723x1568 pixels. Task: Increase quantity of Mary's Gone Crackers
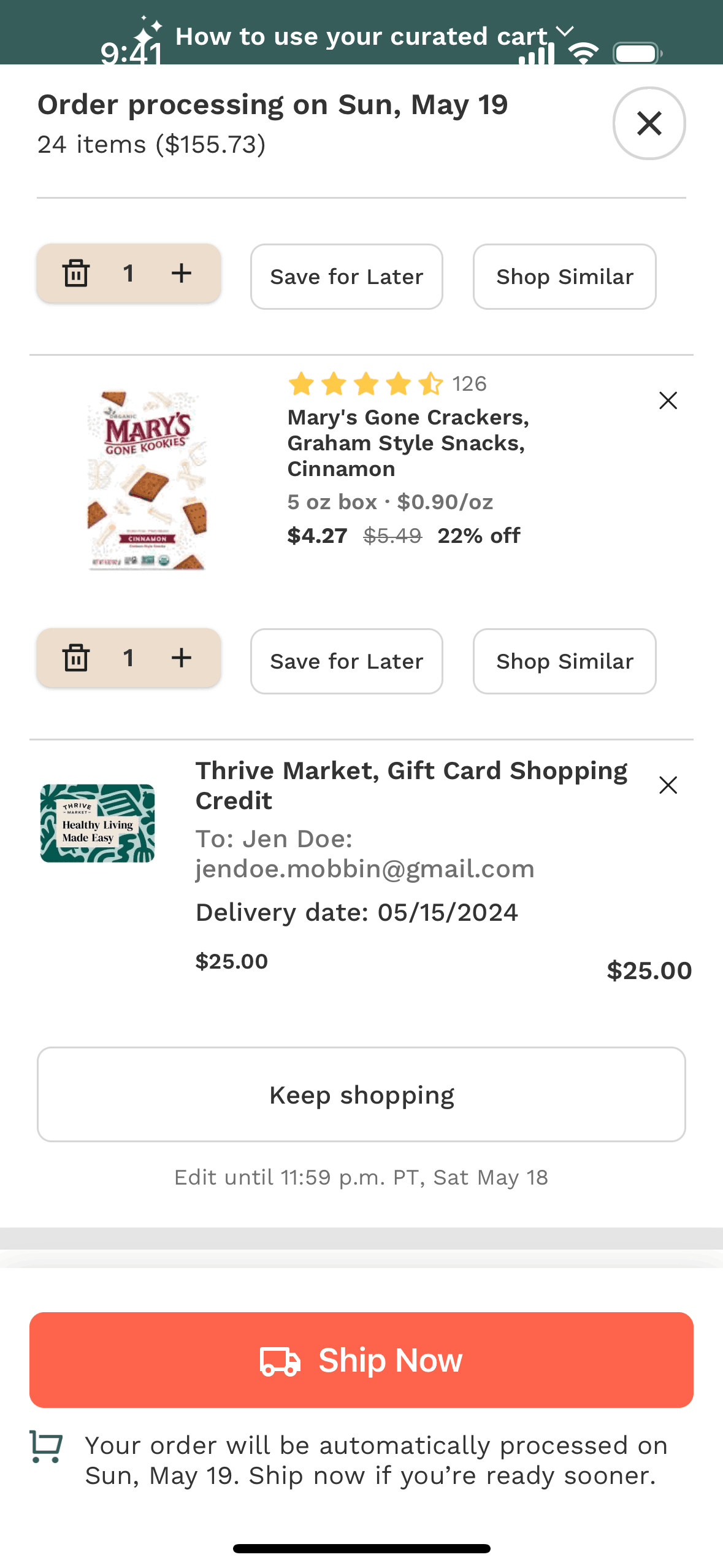[182, 658]
